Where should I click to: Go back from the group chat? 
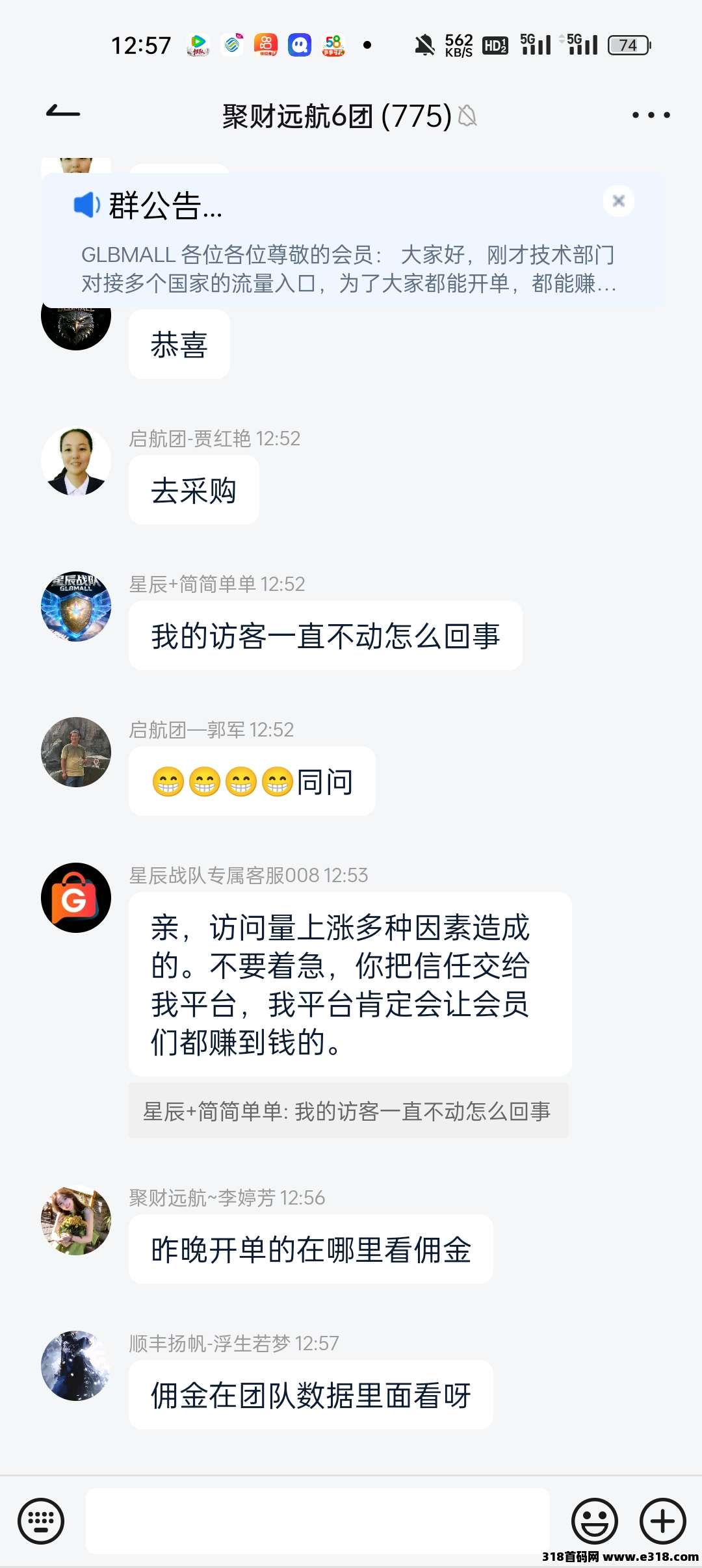63,113
